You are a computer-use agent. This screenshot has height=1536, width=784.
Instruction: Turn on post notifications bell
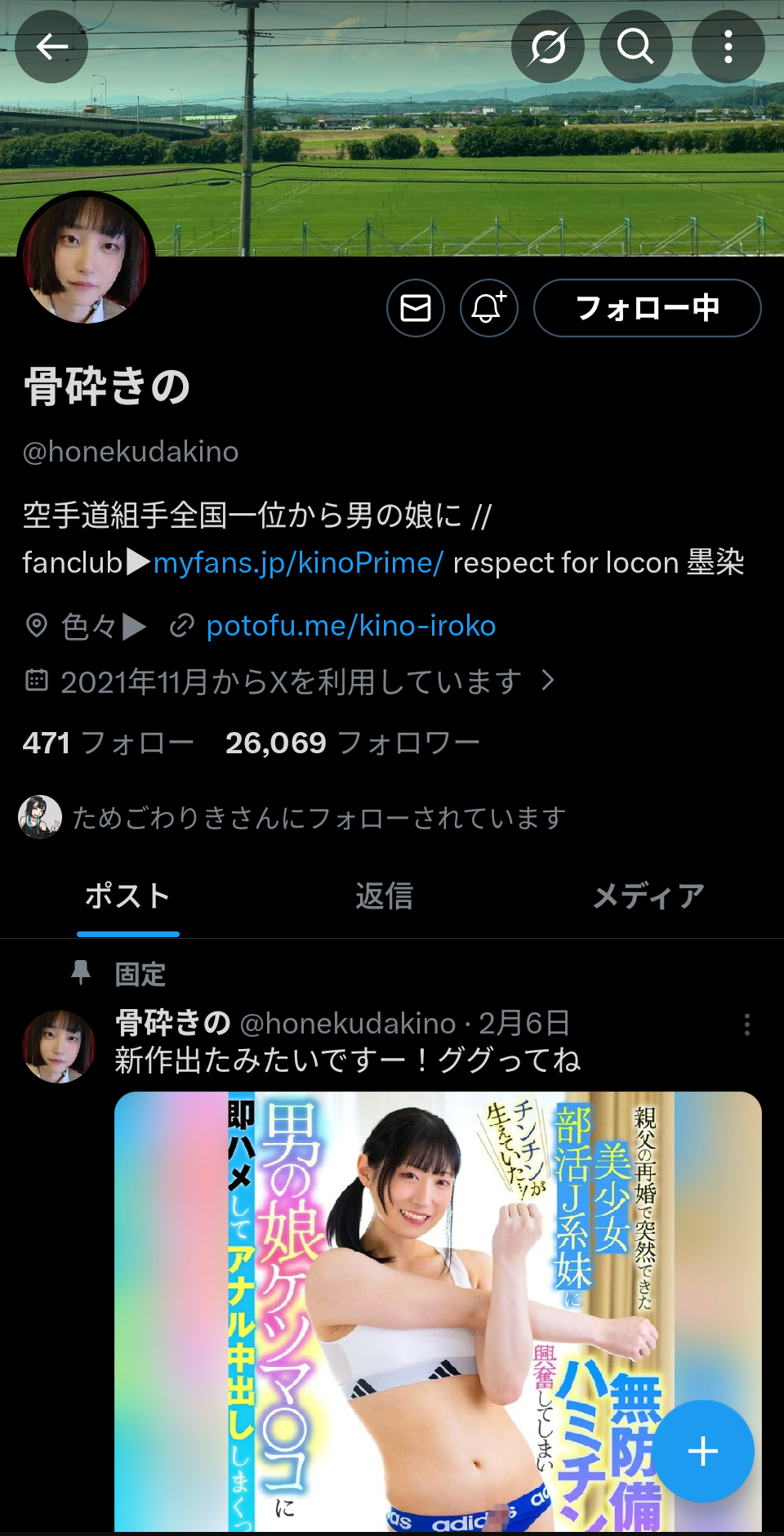pos(488,308)
